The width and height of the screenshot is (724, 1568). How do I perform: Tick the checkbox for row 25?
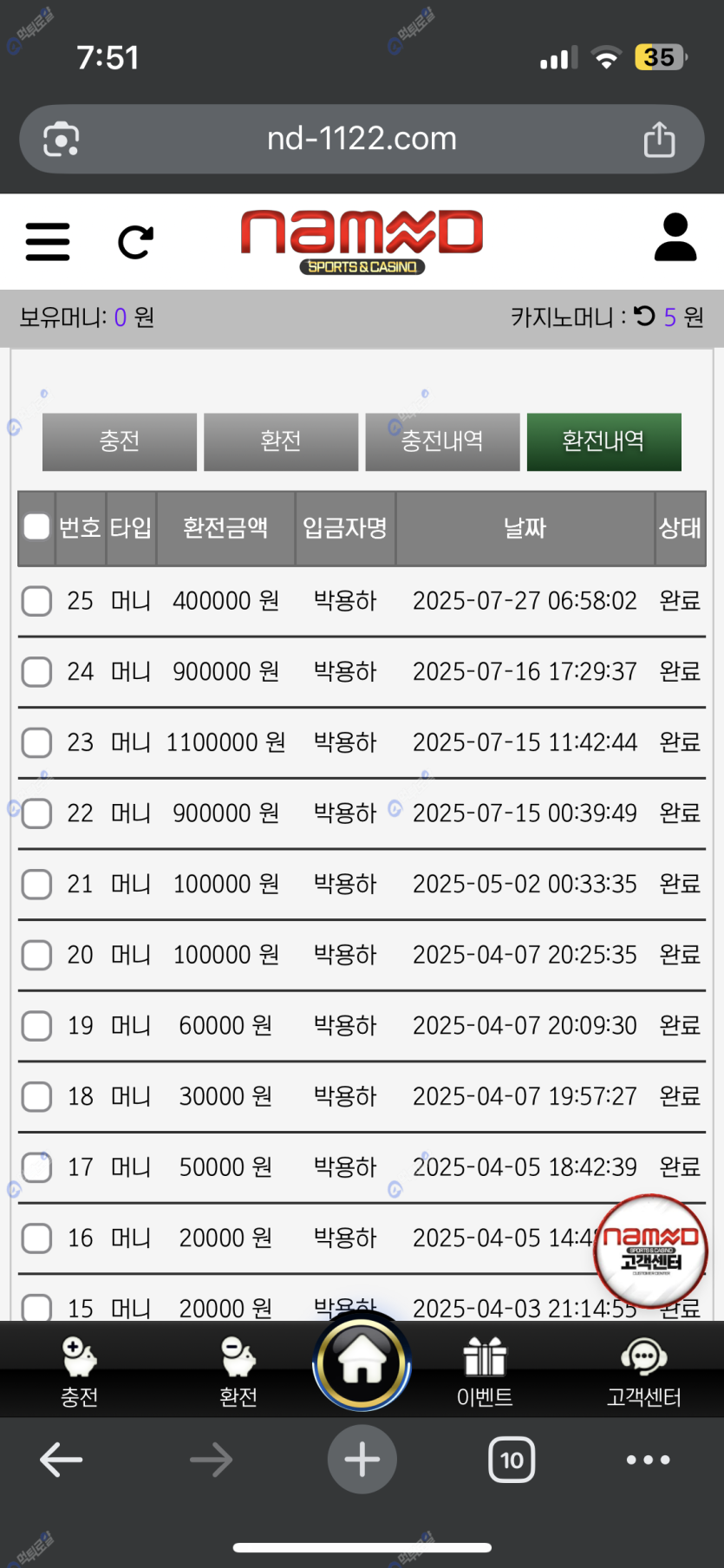[36, 600]
